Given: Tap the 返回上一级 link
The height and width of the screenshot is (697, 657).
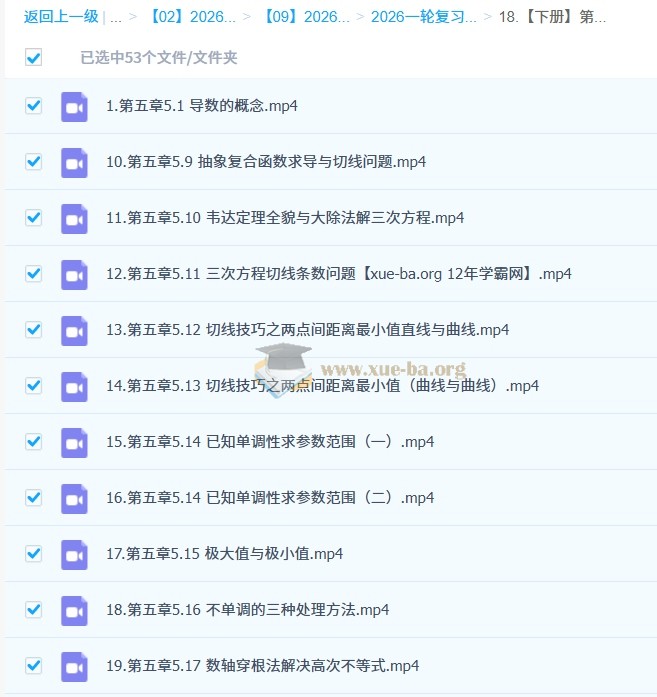Looking at the screenshot, I should [60, 17].
